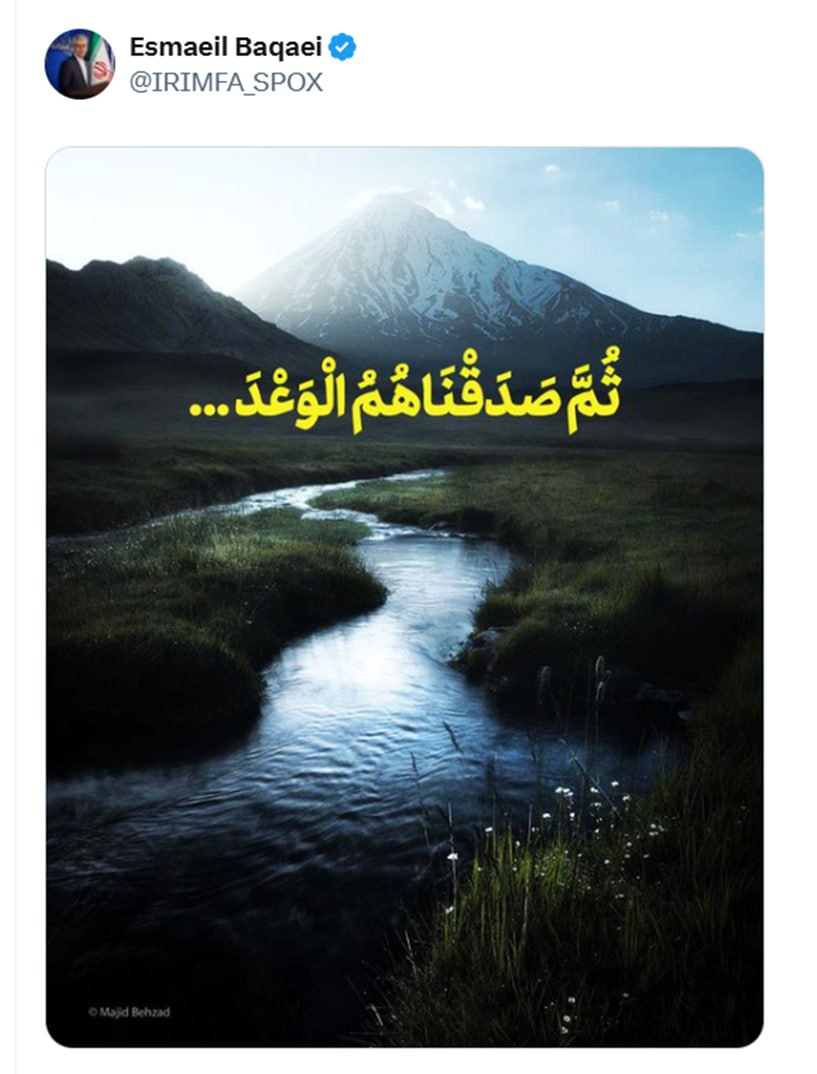Open Esmaeil Baqaei's profile picture
The image size is (817, 1074).
[79, 64]
